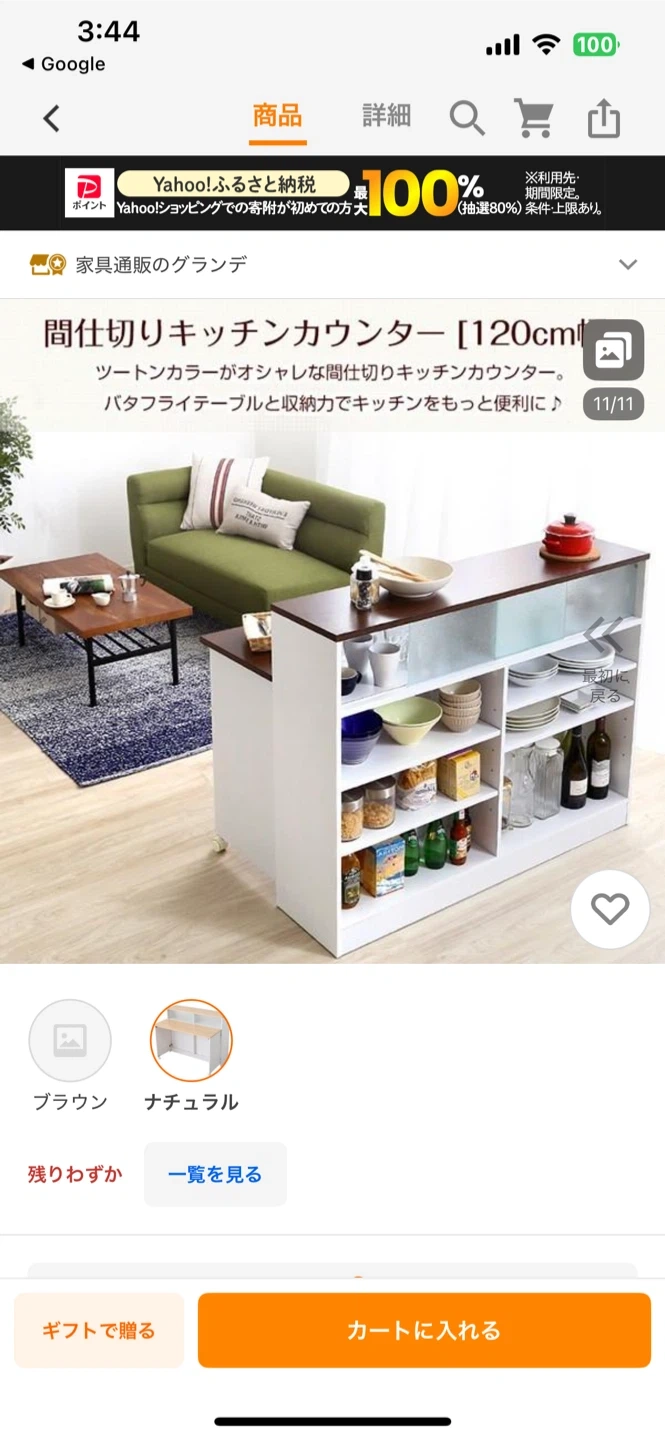The image size is (665, 1440).
Task: Go back using the top arrow
Action: point(51,119)
